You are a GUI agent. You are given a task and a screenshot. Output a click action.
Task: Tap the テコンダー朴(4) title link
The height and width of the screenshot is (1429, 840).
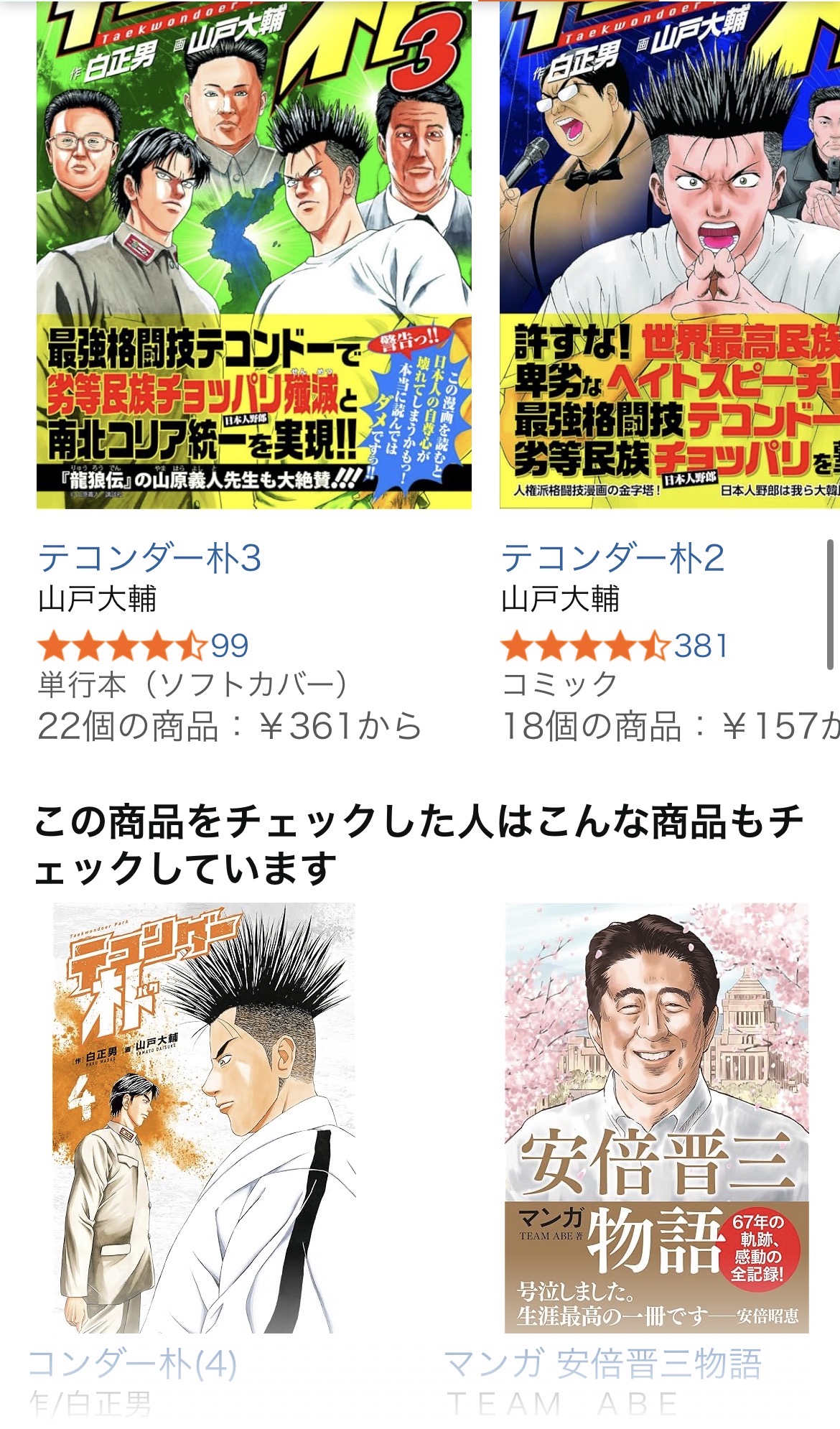(134, 1364)
